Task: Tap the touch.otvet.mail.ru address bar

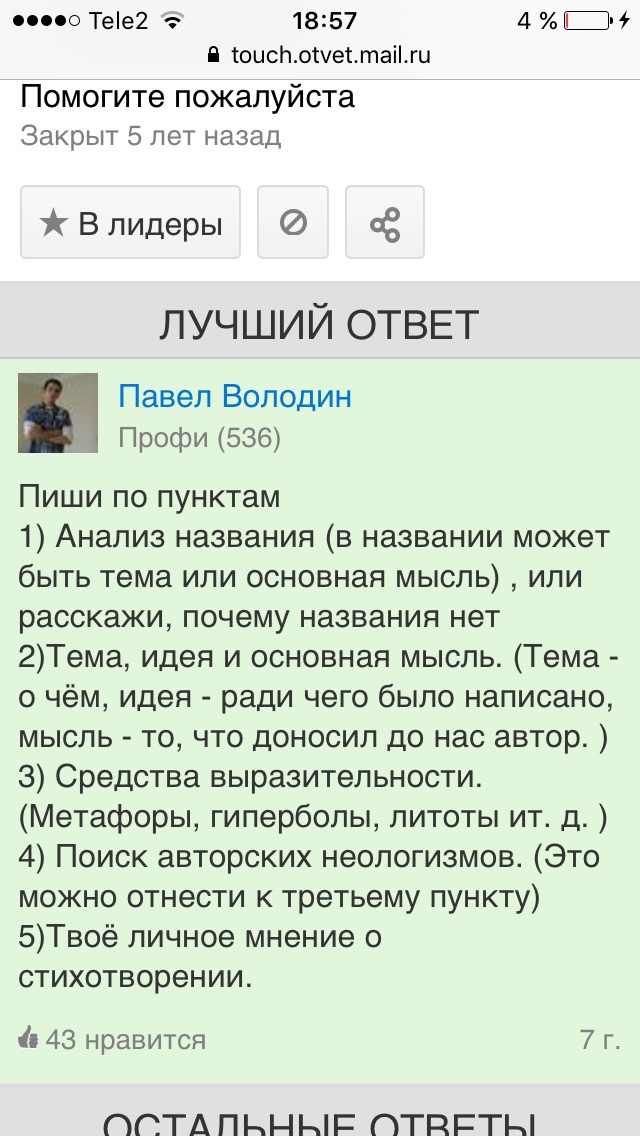Action: (x=320, y=55)
